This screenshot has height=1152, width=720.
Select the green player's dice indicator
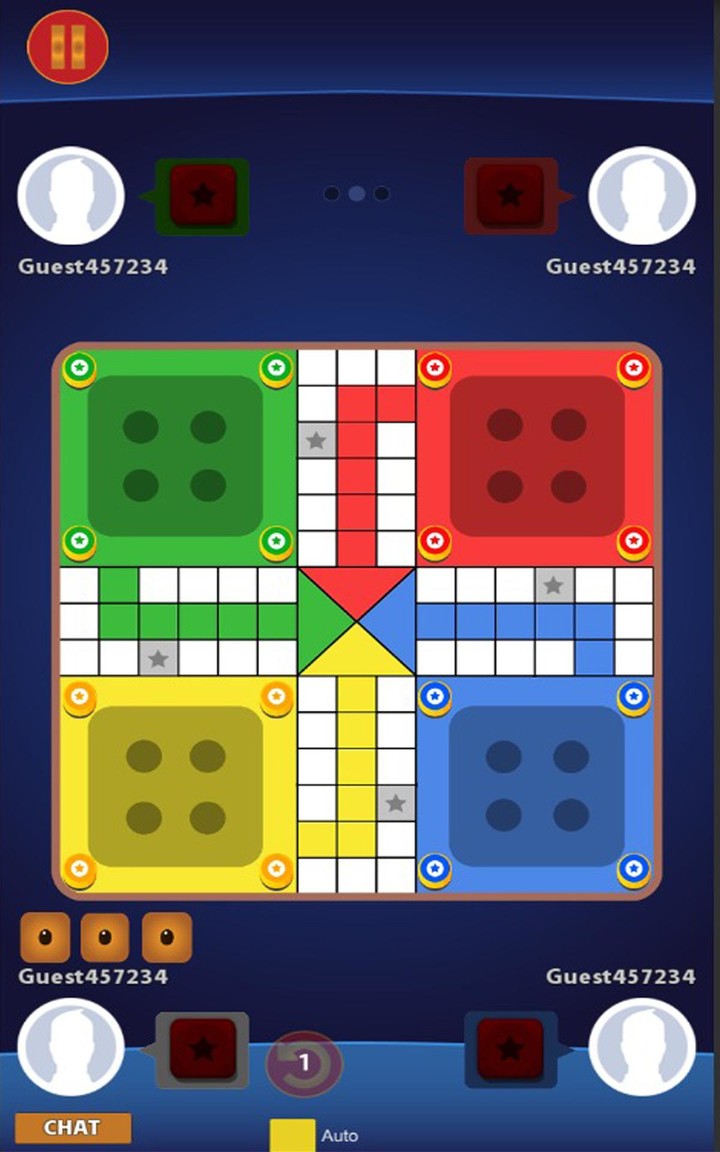coord(201,196)
